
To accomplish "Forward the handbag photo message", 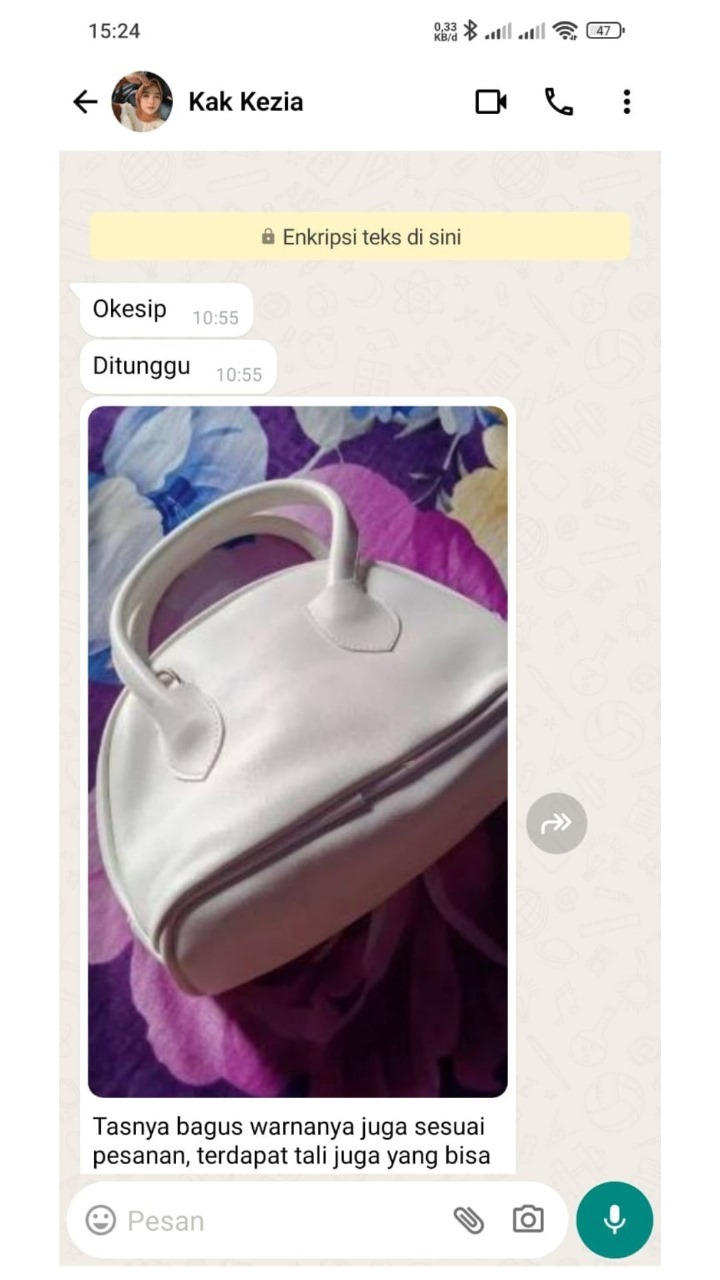I will click(556, 823).
